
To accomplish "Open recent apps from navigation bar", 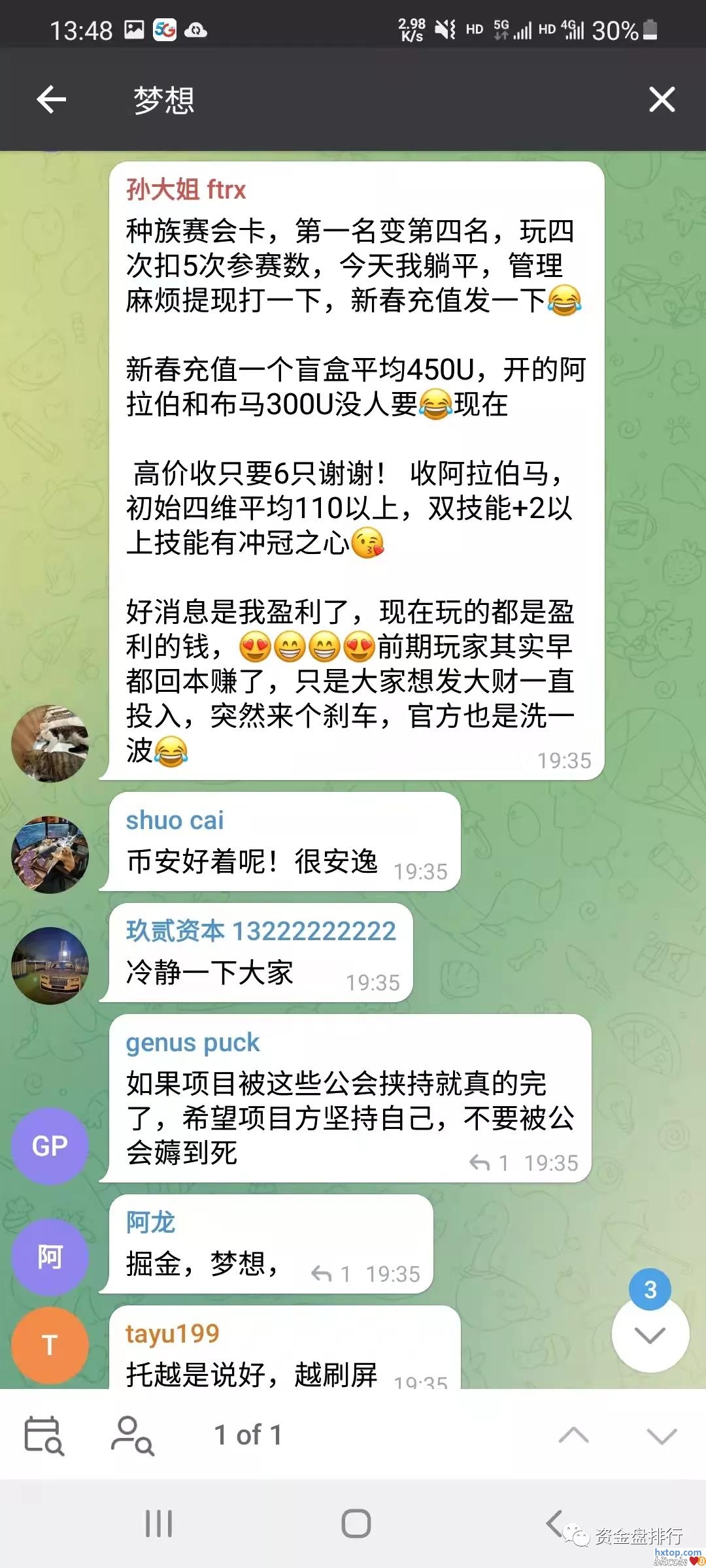I will tap(158, 1524).
